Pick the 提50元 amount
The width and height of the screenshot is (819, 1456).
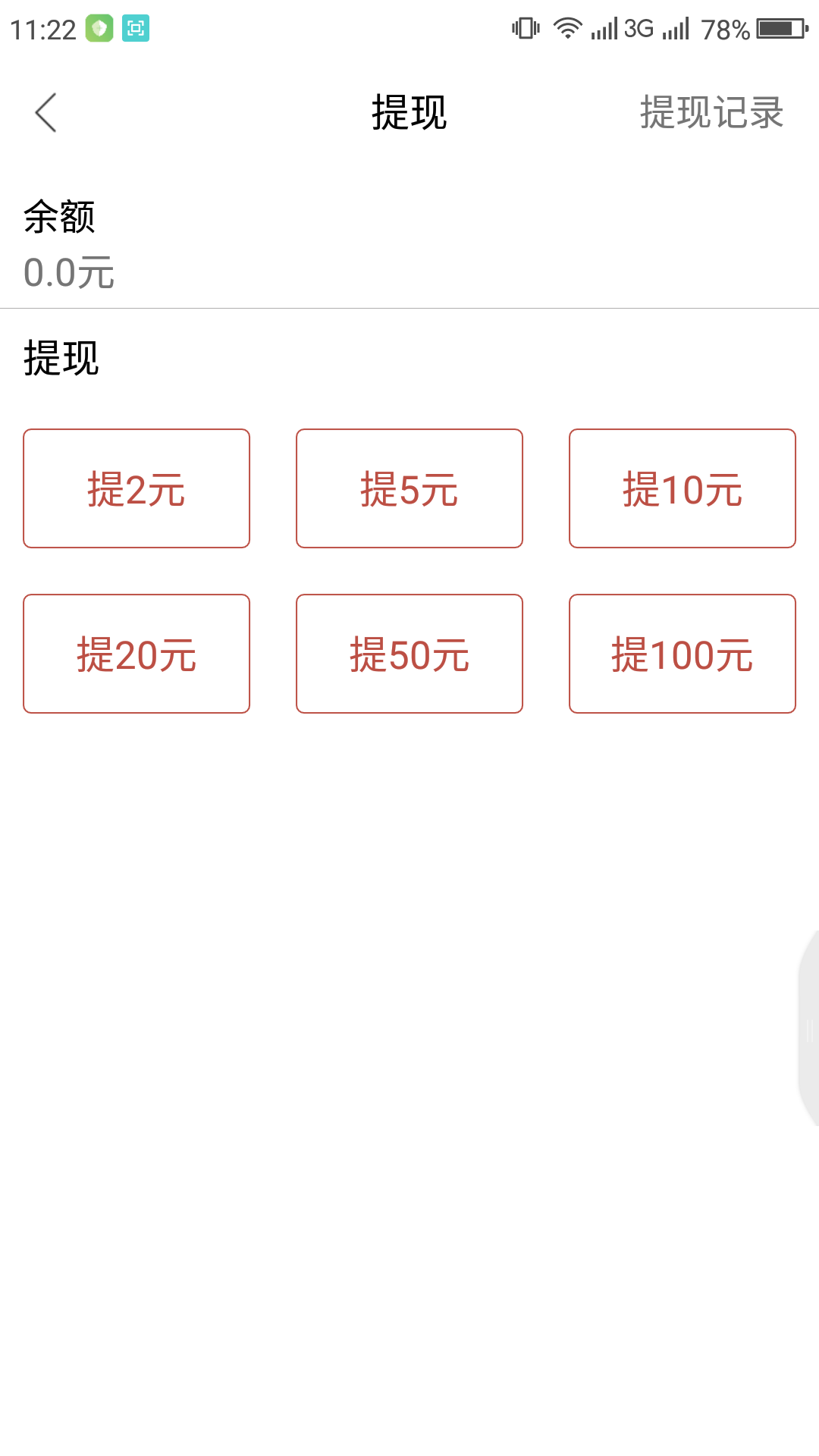coord(409,654)
